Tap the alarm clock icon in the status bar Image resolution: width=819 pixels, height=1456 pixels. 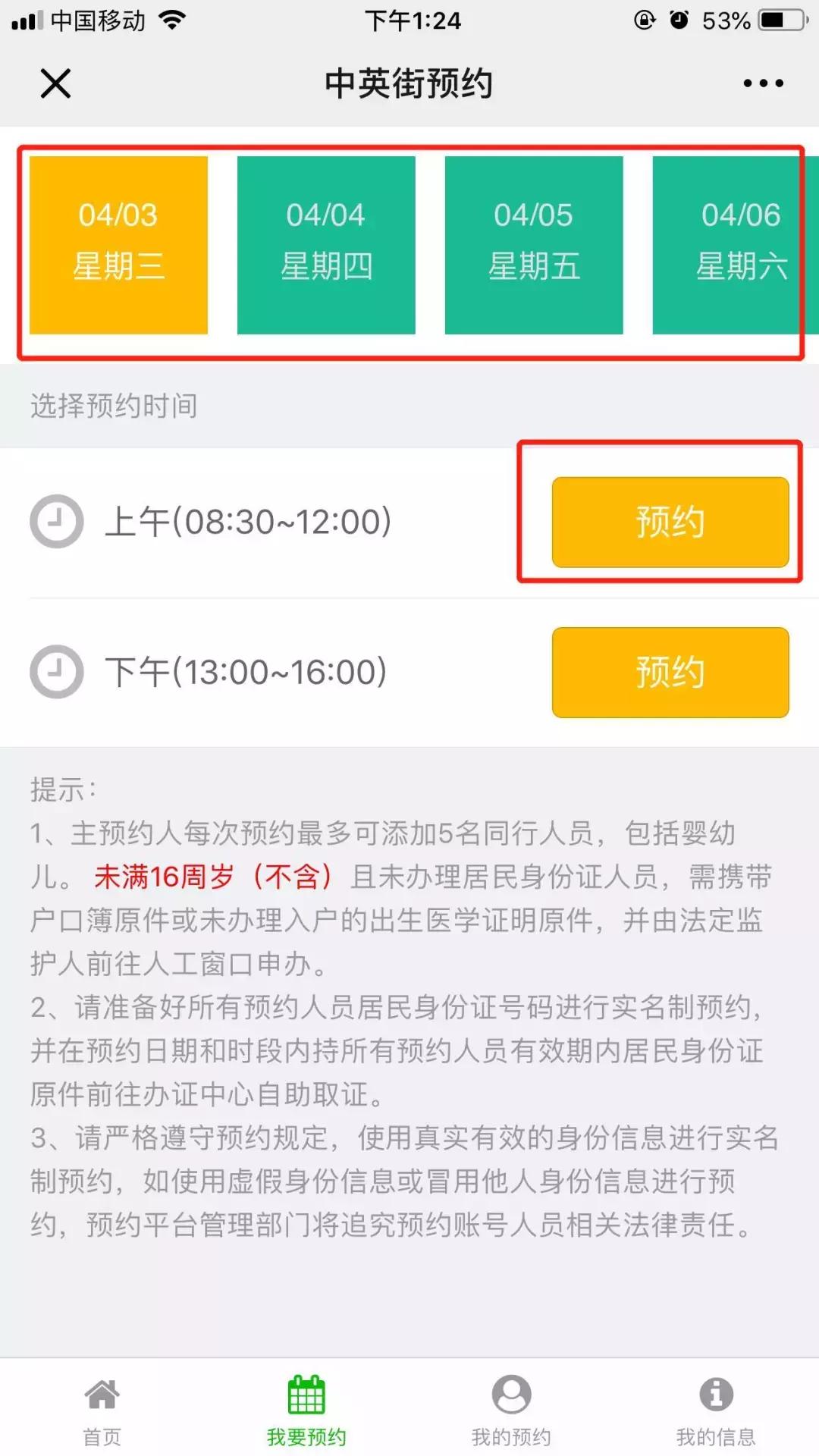click(x=677, y=20)
